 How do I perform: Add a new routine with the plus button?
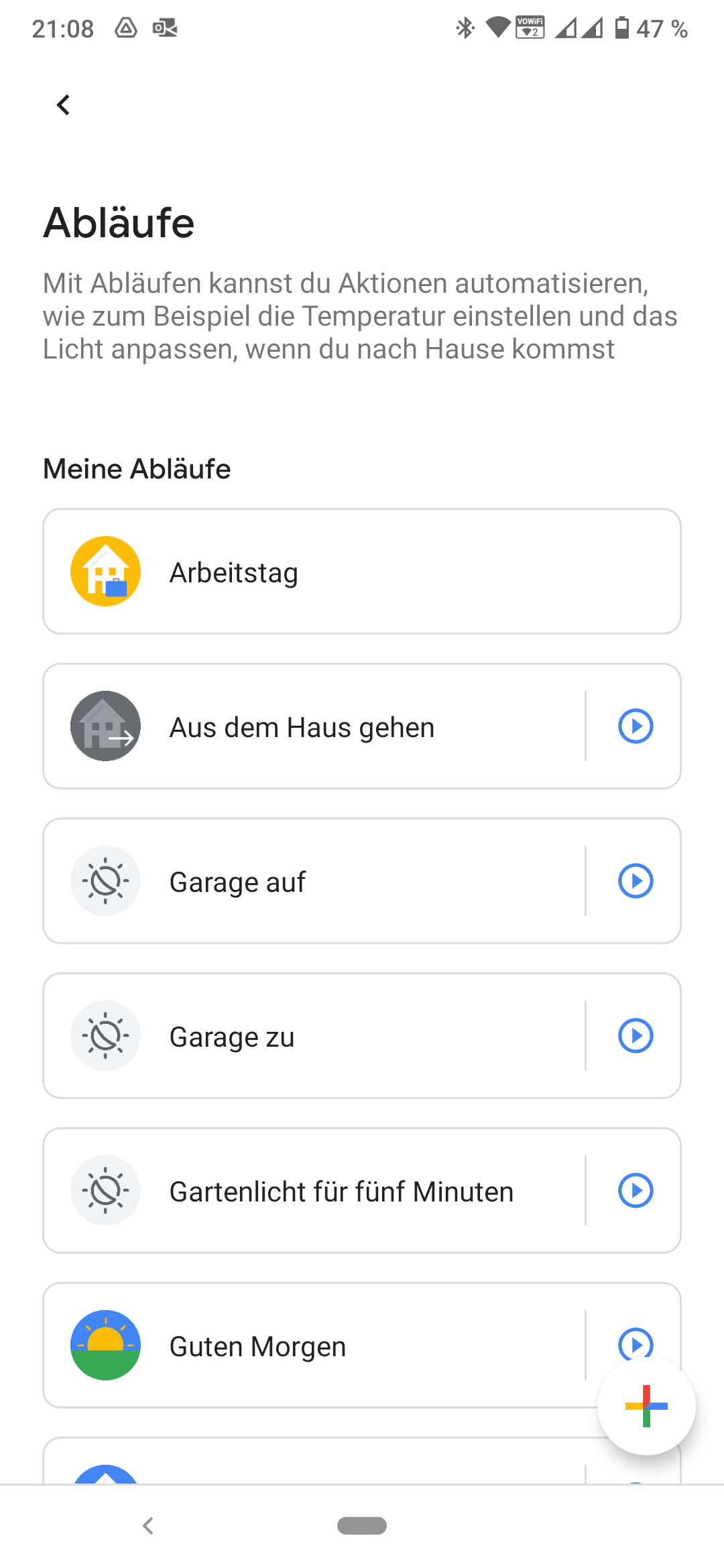[646, 1406]
